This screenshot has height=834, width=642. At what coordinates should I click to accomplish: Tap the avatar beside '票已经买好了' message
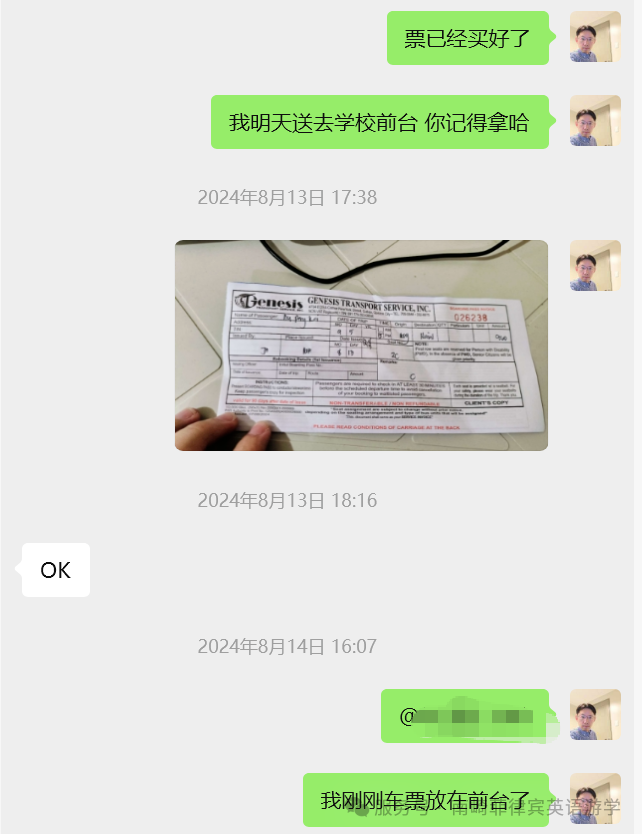pyautogui.click(x=595, y=37)
